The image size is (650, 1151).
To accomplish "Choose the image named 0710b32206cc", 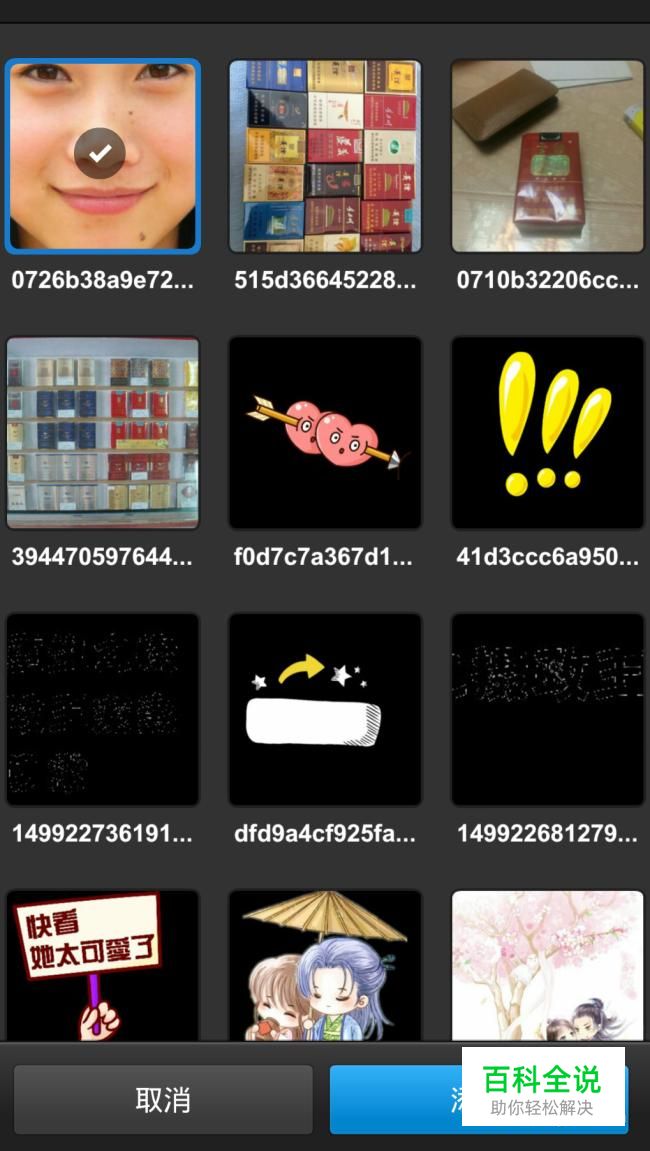I will pos(547,156).
